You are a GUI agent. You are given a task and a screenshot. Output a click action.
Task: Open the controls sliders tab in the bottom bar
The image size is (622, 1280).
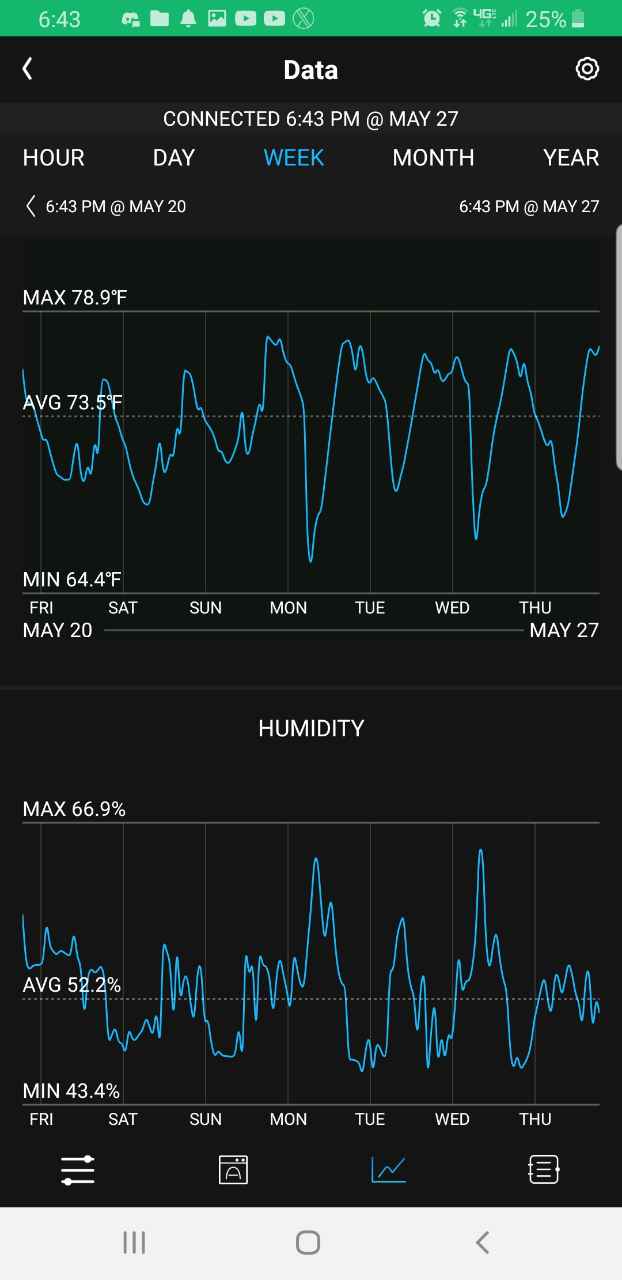point(77,1169)
